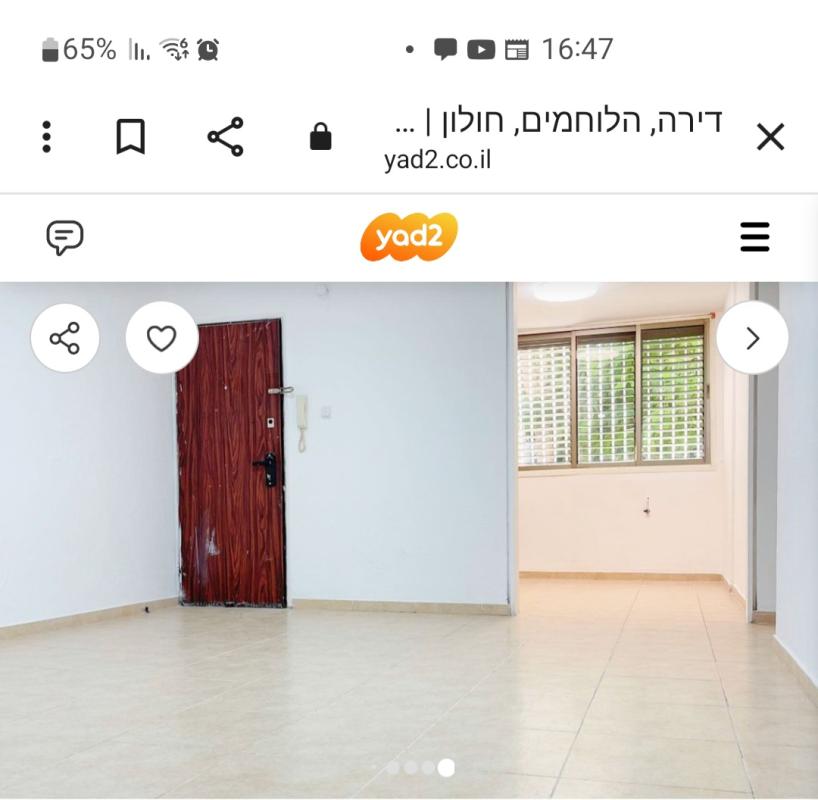This screenshot has height=800, width=818.
Task: Save the listing with the heart
Action: click(161, 338)
